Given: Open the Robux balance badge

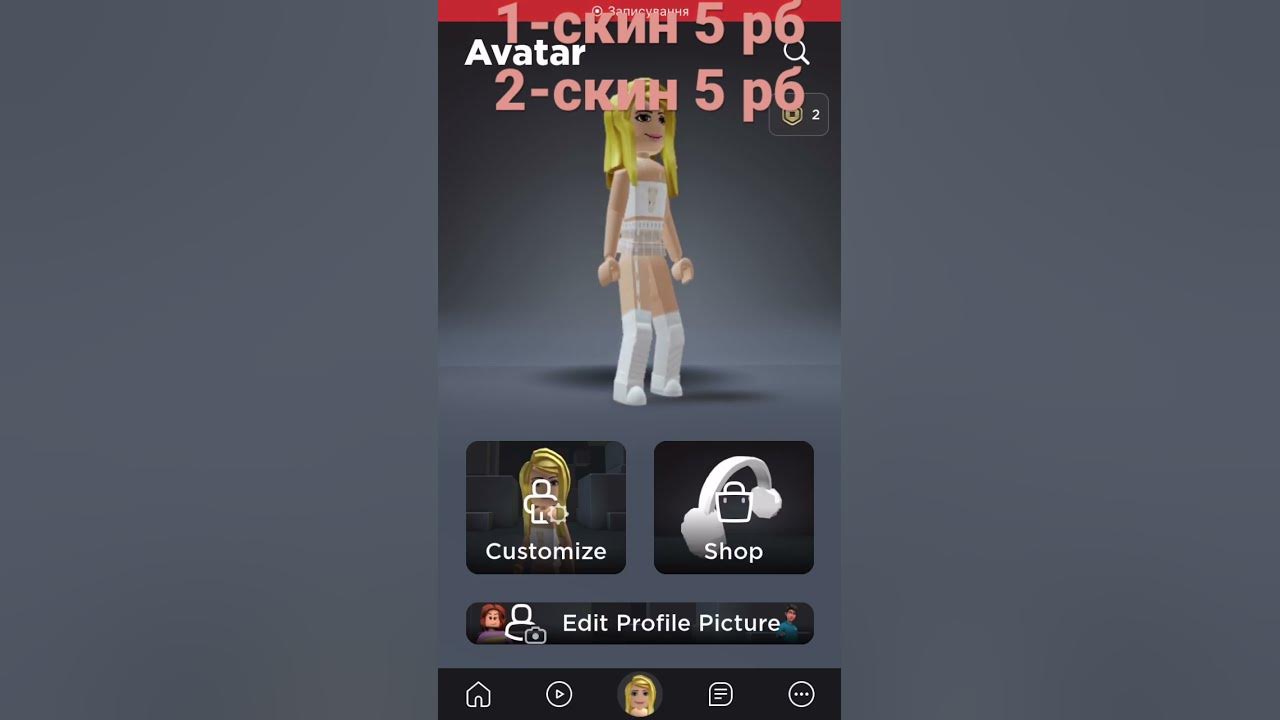Looking at the screenshot, I should click(x=799, y=115).
